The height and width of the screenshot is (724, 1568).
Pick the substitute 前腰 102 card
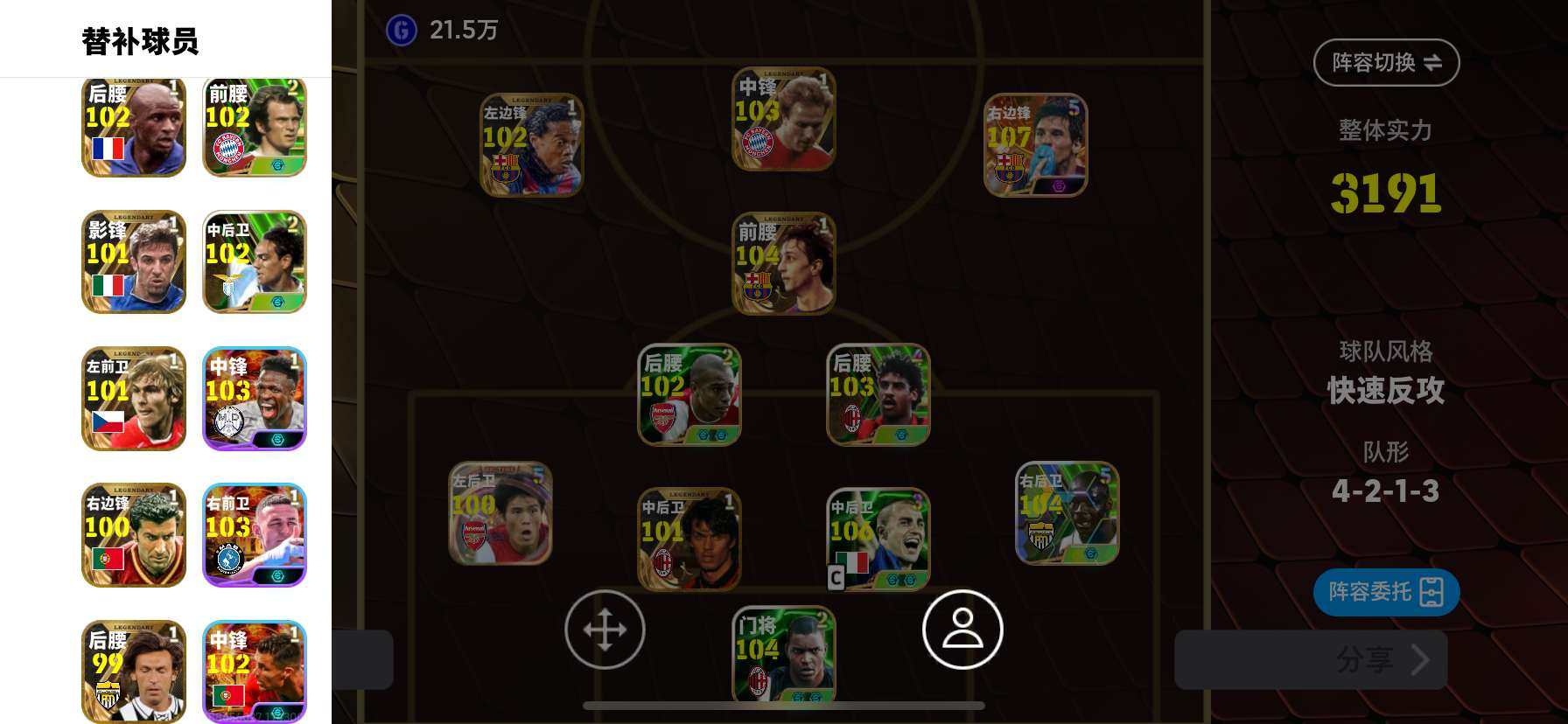(255, 128)
